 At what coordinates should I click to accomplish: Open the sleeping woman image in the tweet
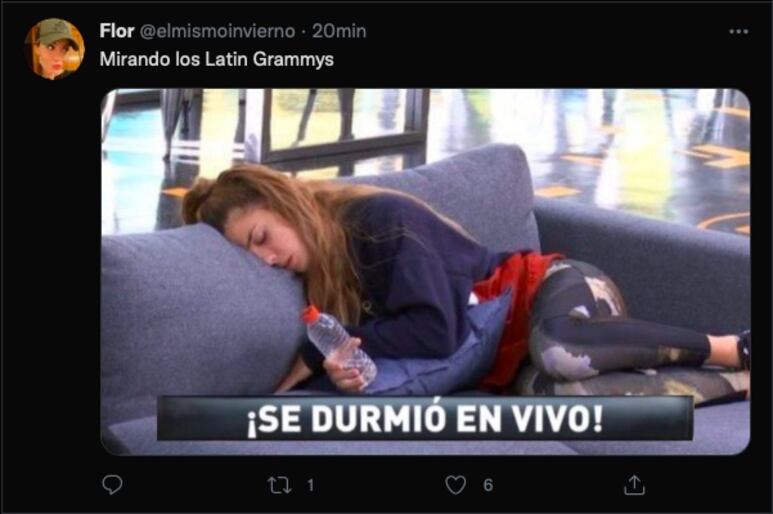point(425,270)
